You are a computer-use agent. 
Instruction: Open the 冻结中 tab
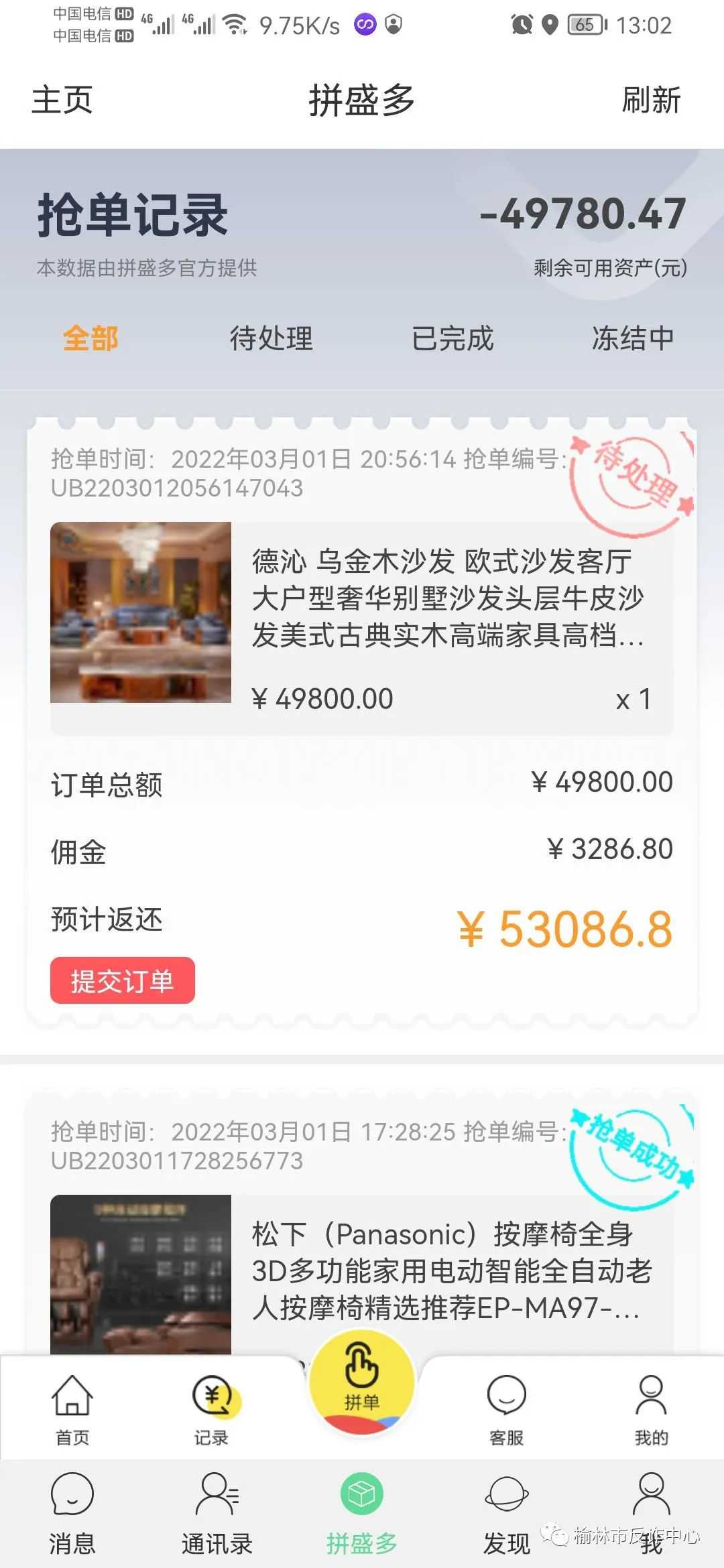coord(632,338)
